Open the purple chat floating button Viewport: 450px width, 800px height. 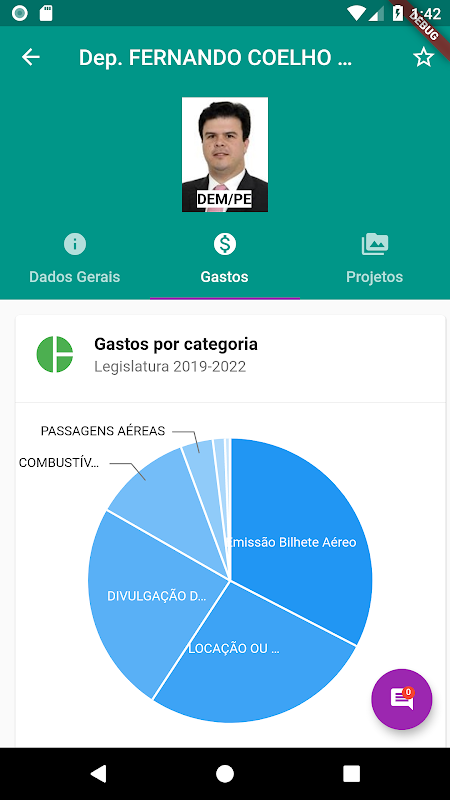click(x=402, y=699)
